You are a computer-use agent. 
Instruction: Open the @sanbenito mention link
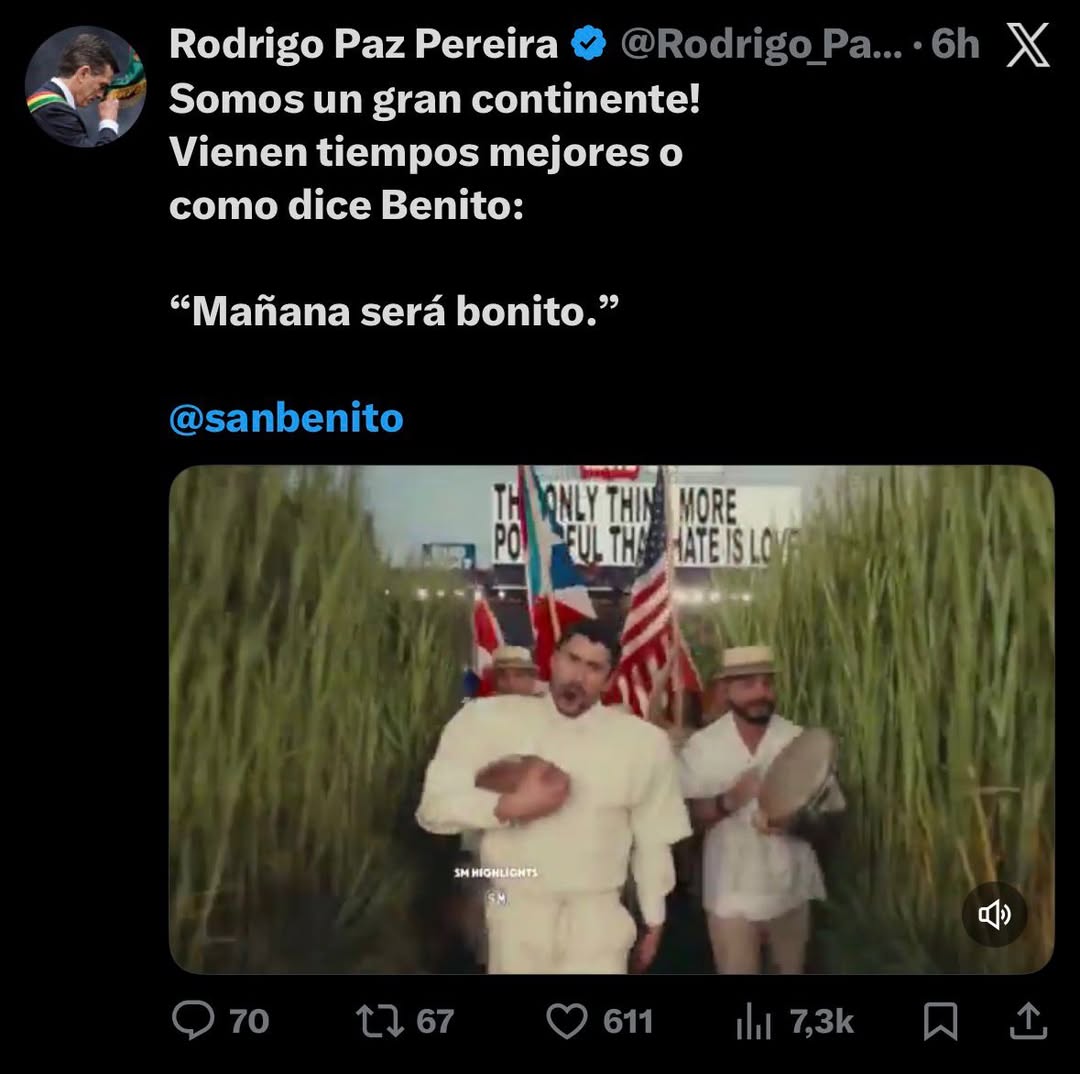point(286,417)
